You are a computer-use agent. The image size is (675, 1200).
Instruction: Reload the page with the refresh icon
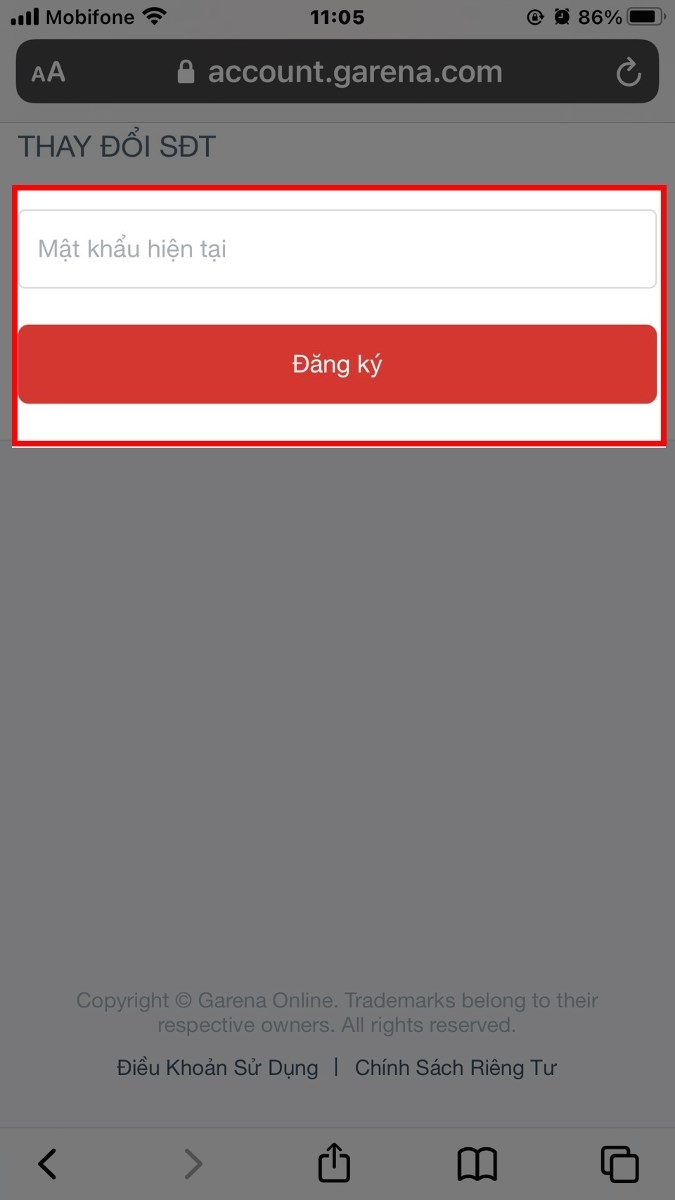coord(628,72)
